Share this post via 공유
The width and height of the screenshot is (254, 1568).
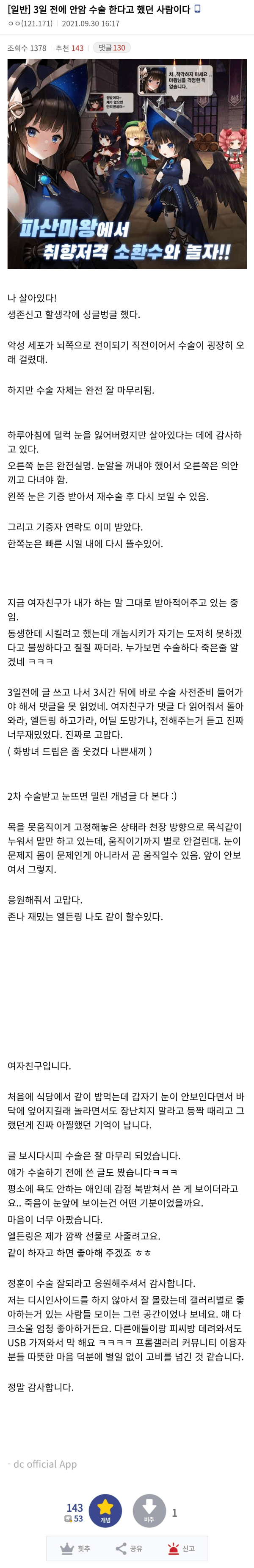tap(129, 1548)
